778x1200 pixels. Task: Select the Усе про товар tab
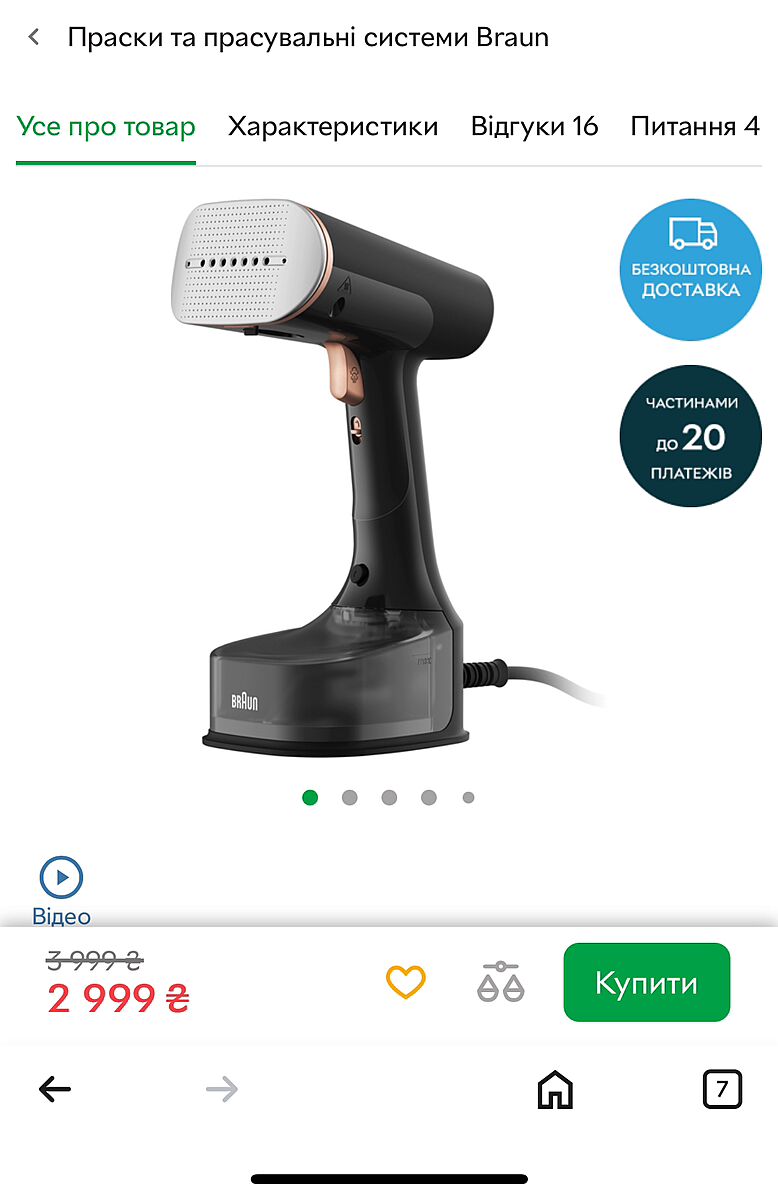(x=106, y=127)
